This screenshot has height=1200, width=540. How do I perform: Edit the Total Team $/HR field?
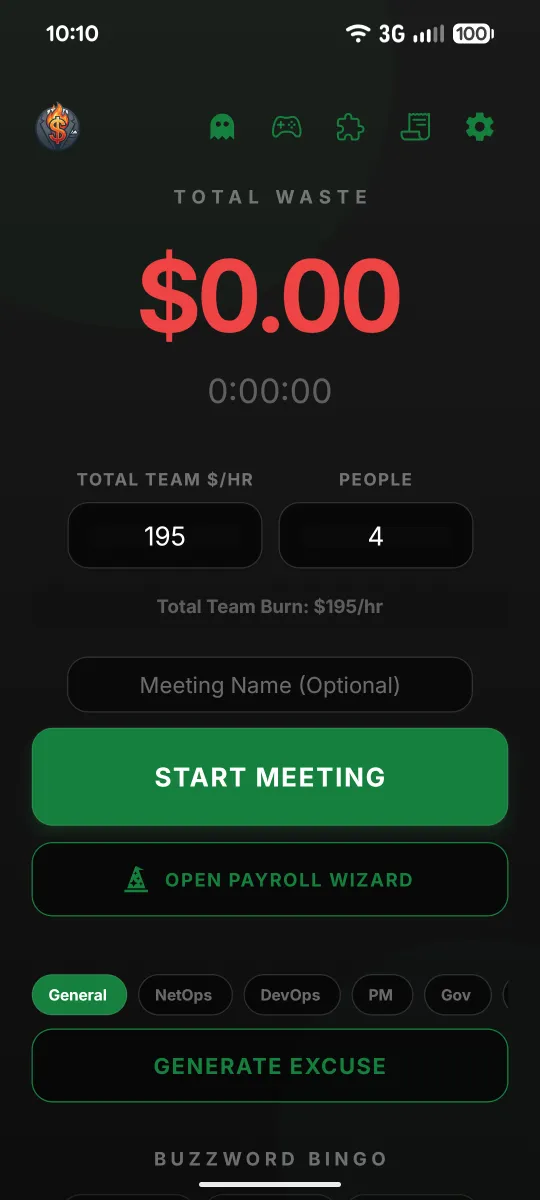[165, 536]
